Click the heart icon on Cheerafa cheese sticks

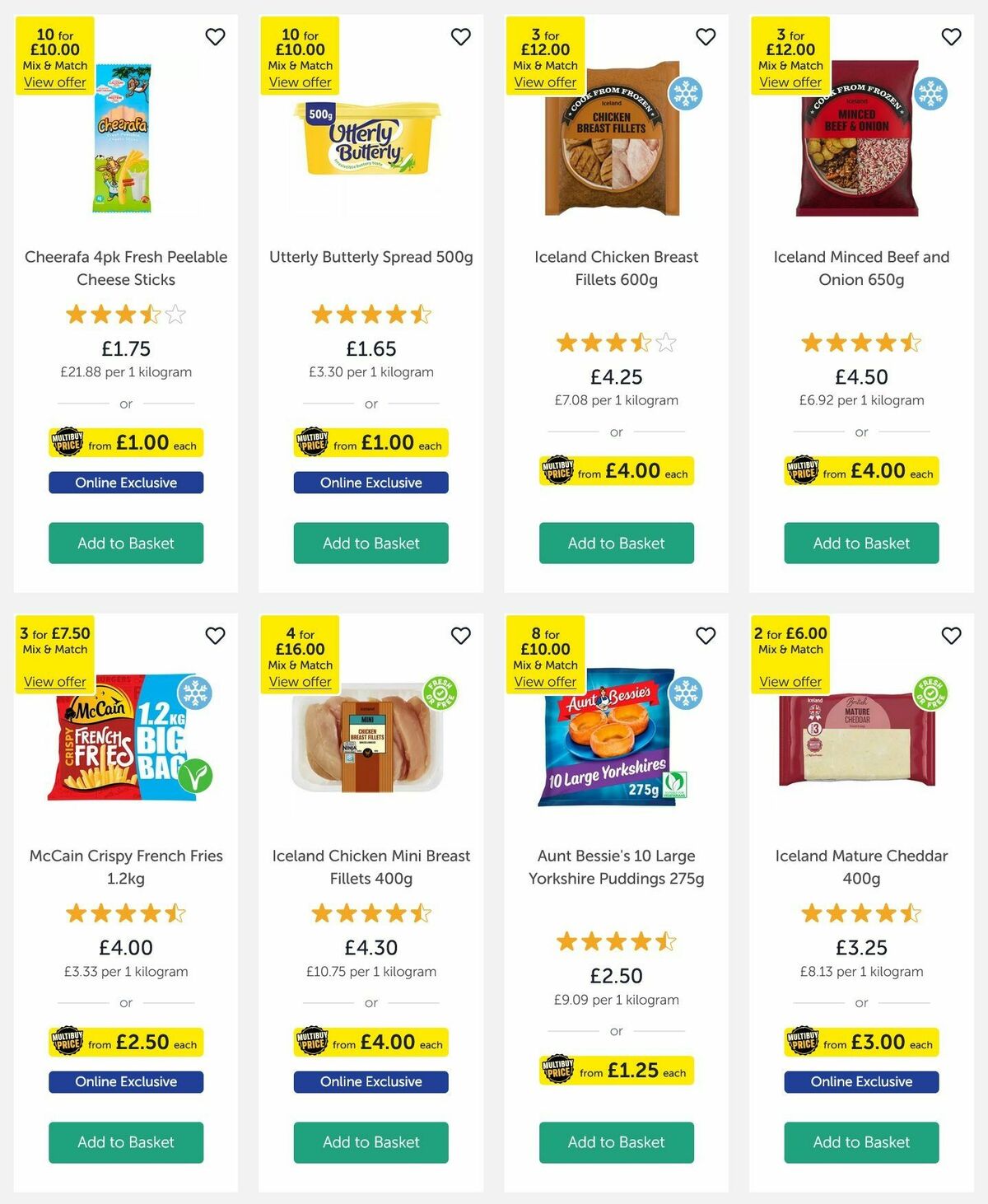[216, 37]
